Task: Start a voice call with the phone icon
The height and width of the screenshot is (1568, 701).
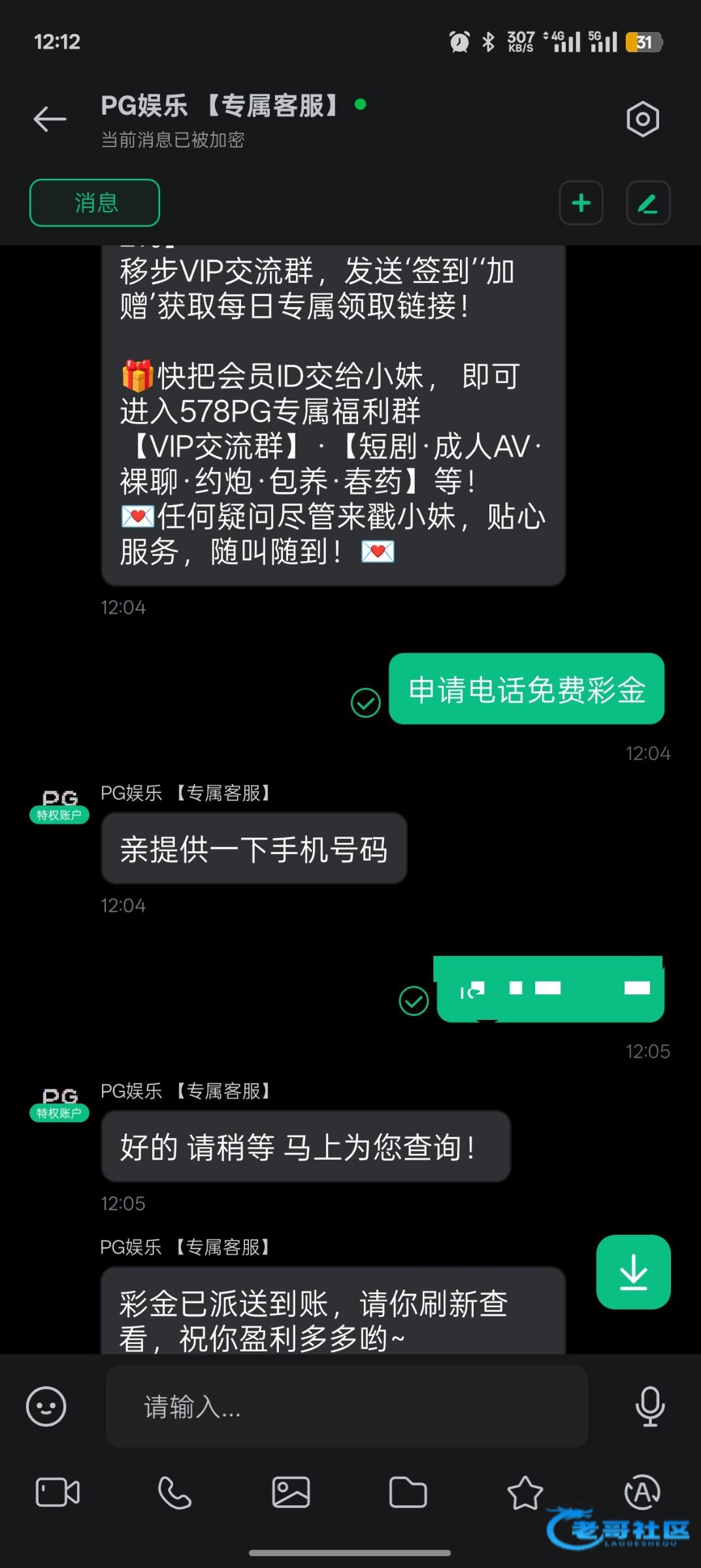Action: click(174, 1492)
